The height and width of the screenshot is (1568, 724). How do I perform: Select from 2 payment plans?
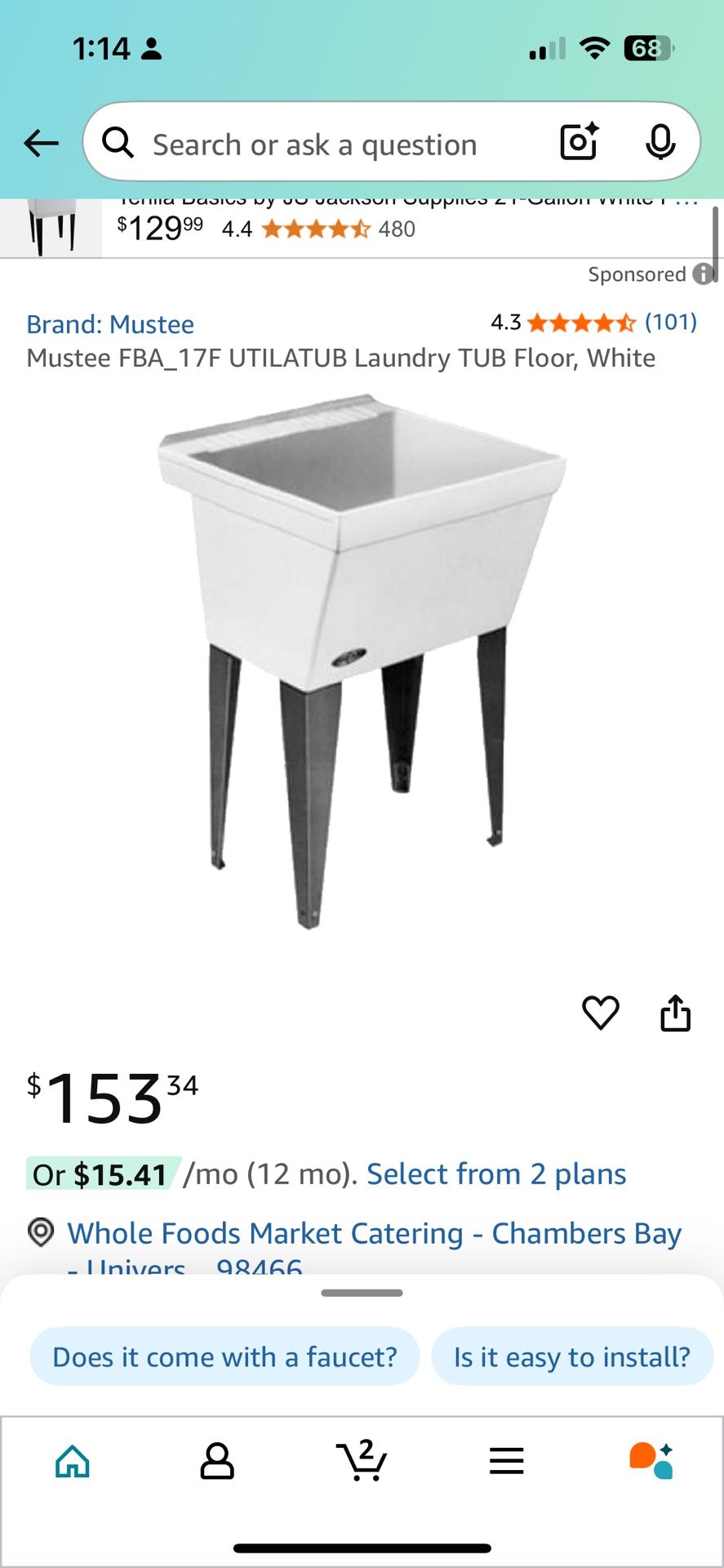495,1174
